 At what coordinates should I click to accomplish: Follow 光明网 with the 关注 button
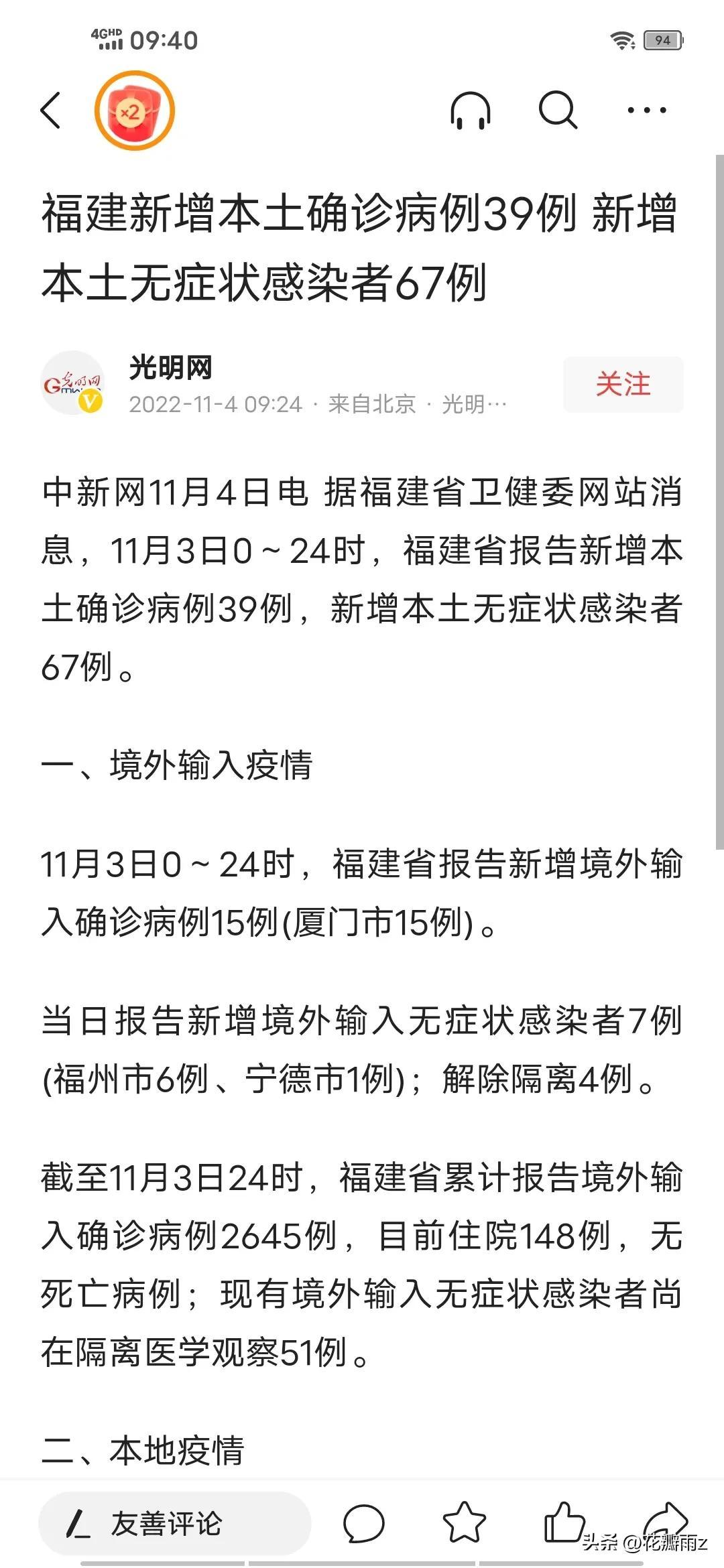coord(623,385)
